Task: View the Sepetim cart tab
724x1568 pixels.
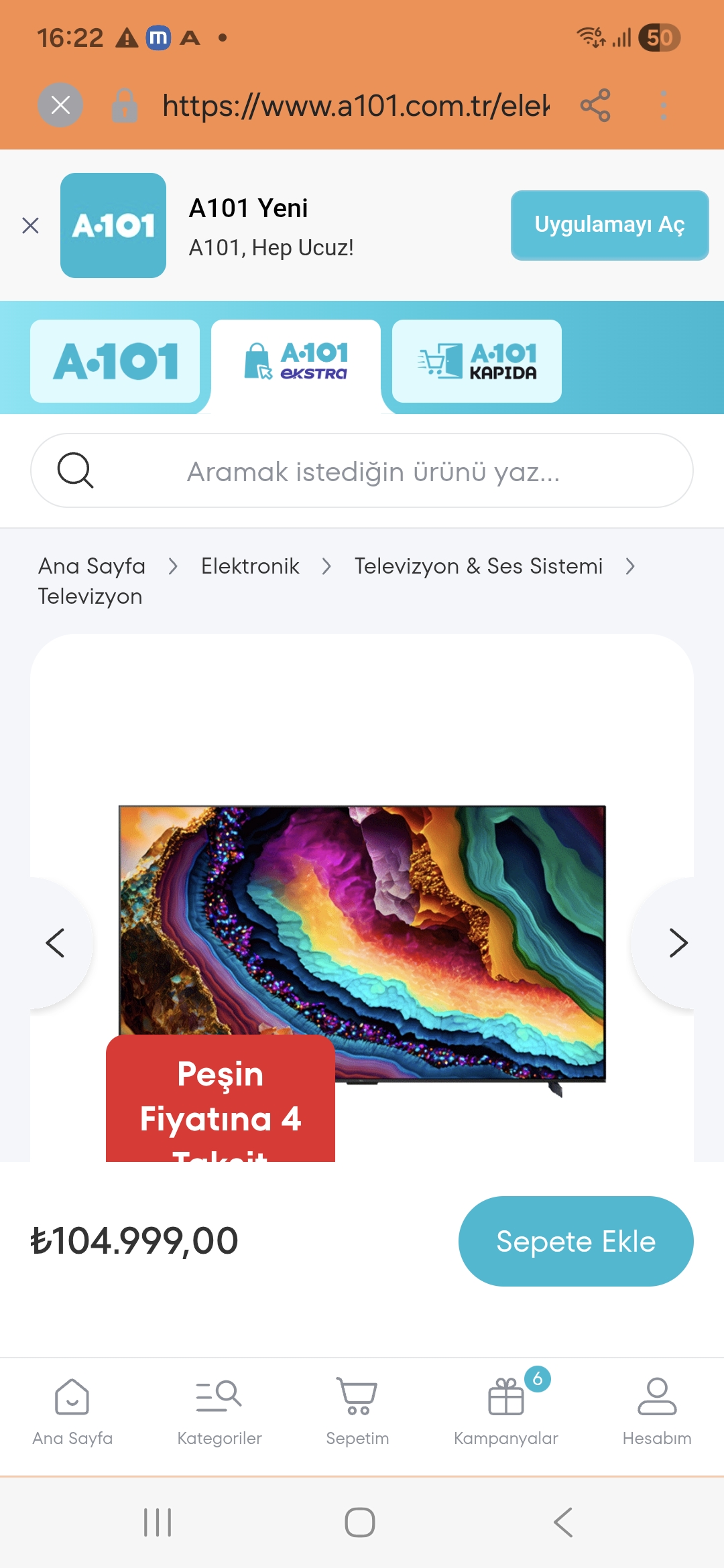Action: [357, 1411]
